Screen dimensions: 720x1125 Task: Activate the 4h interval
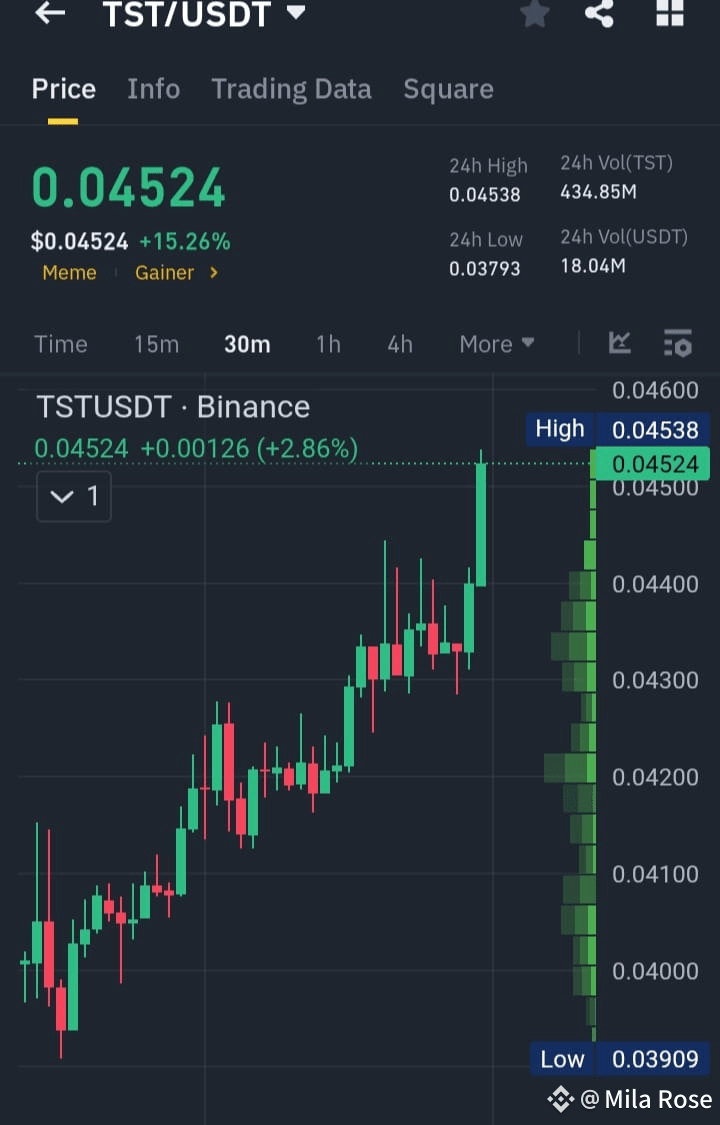(x=399, y=343)
